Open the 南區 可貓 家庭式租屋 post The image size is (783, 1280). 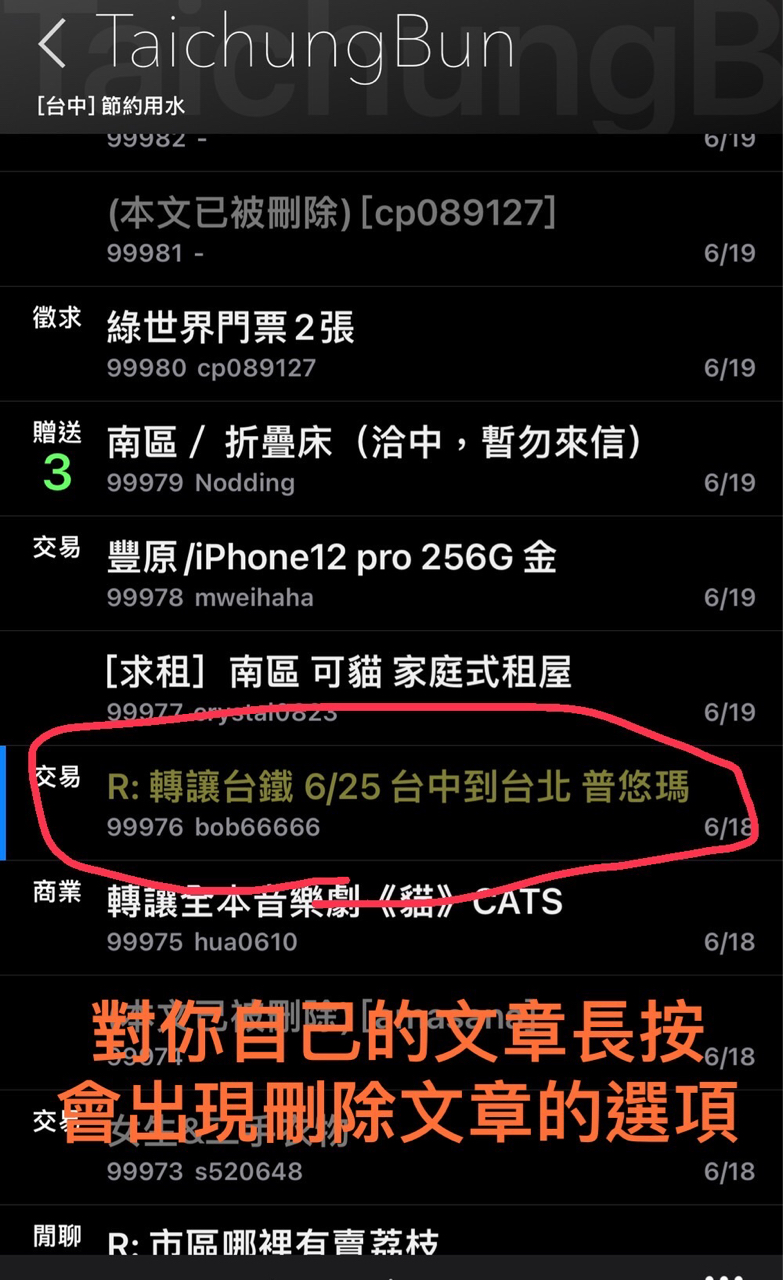(391, 688)
